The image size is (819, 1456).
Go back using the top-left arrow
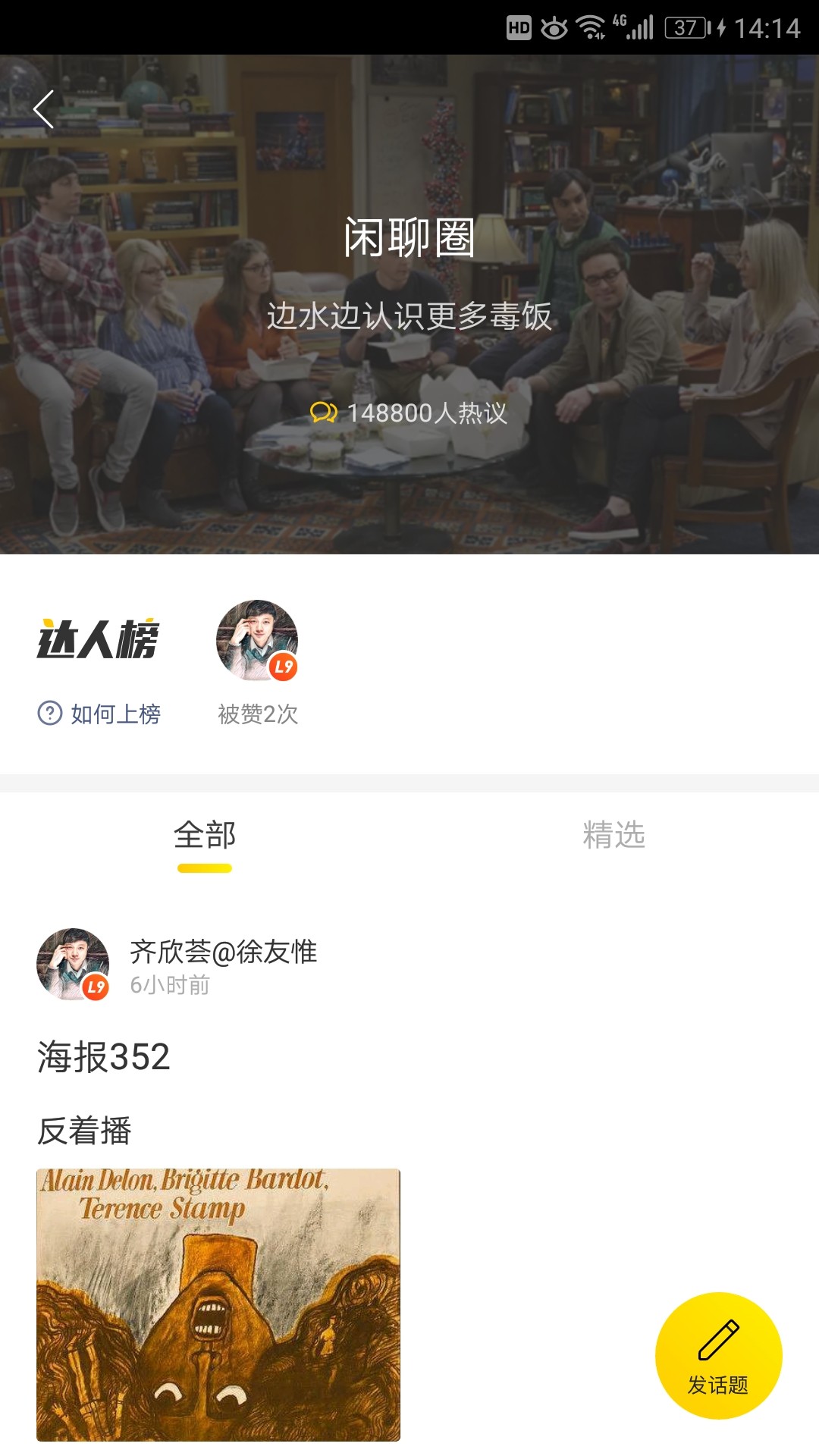[x=44, y=110]
